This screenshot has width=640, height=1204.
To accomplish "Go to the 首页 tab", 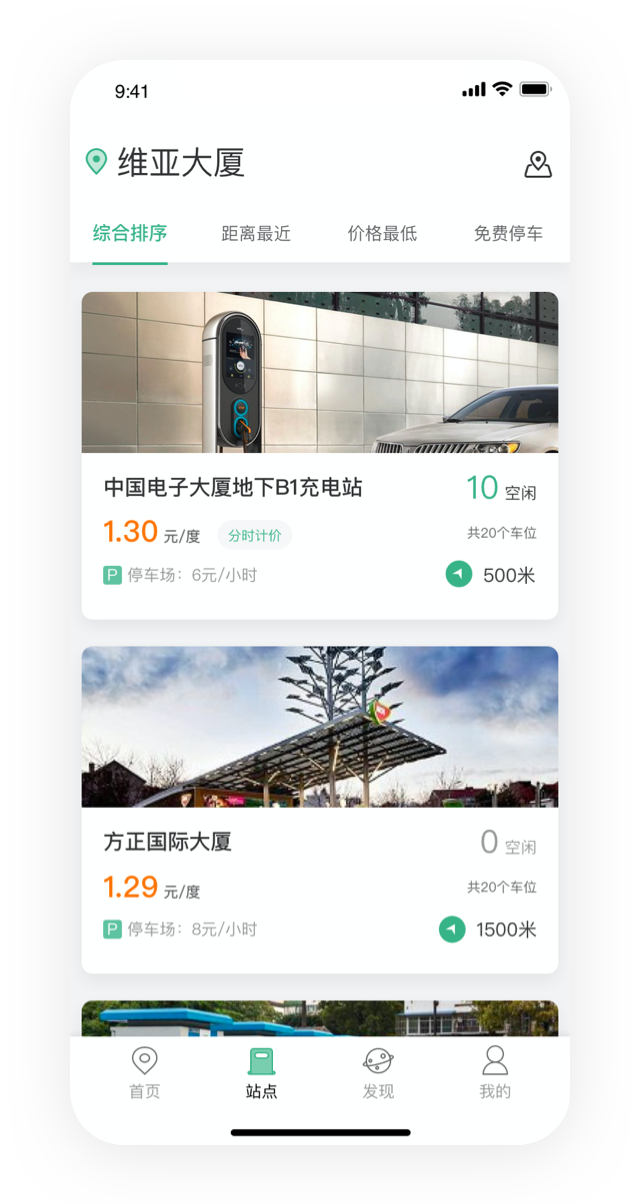I will 145,1072.
